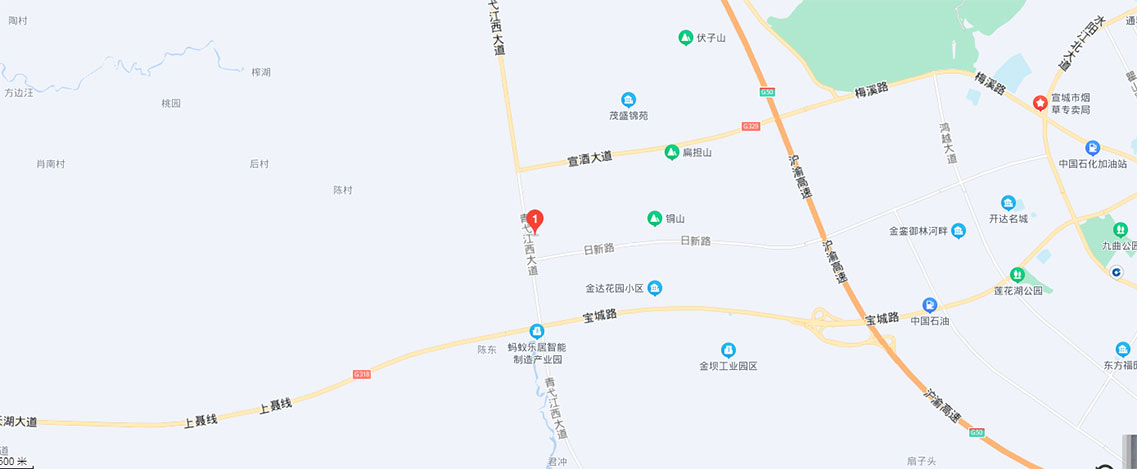The width and height of the screenshot is (1137, 469).
Task: Open the 金銮御林河畔 residence marker
Action: pyautogui.click(x=958, y=231)
